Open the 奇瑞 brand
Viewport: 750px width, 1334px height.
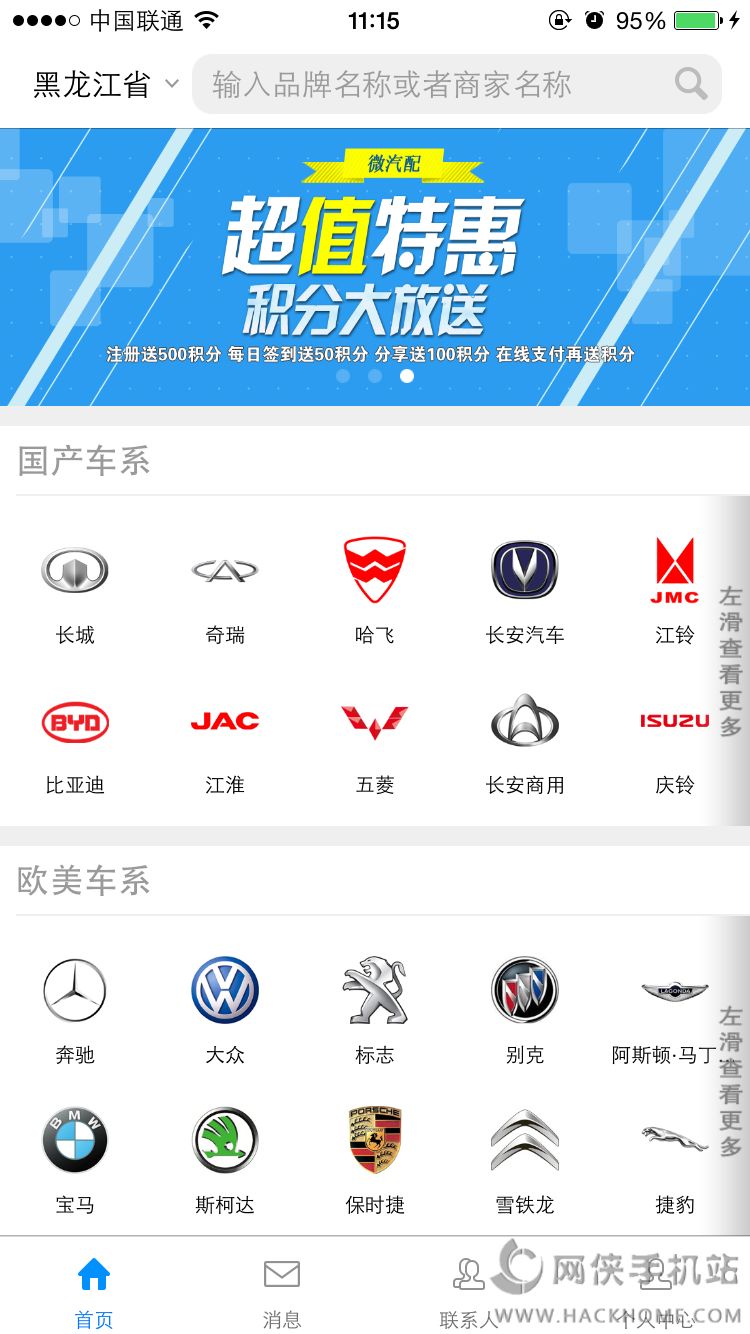tap(225, 590)
